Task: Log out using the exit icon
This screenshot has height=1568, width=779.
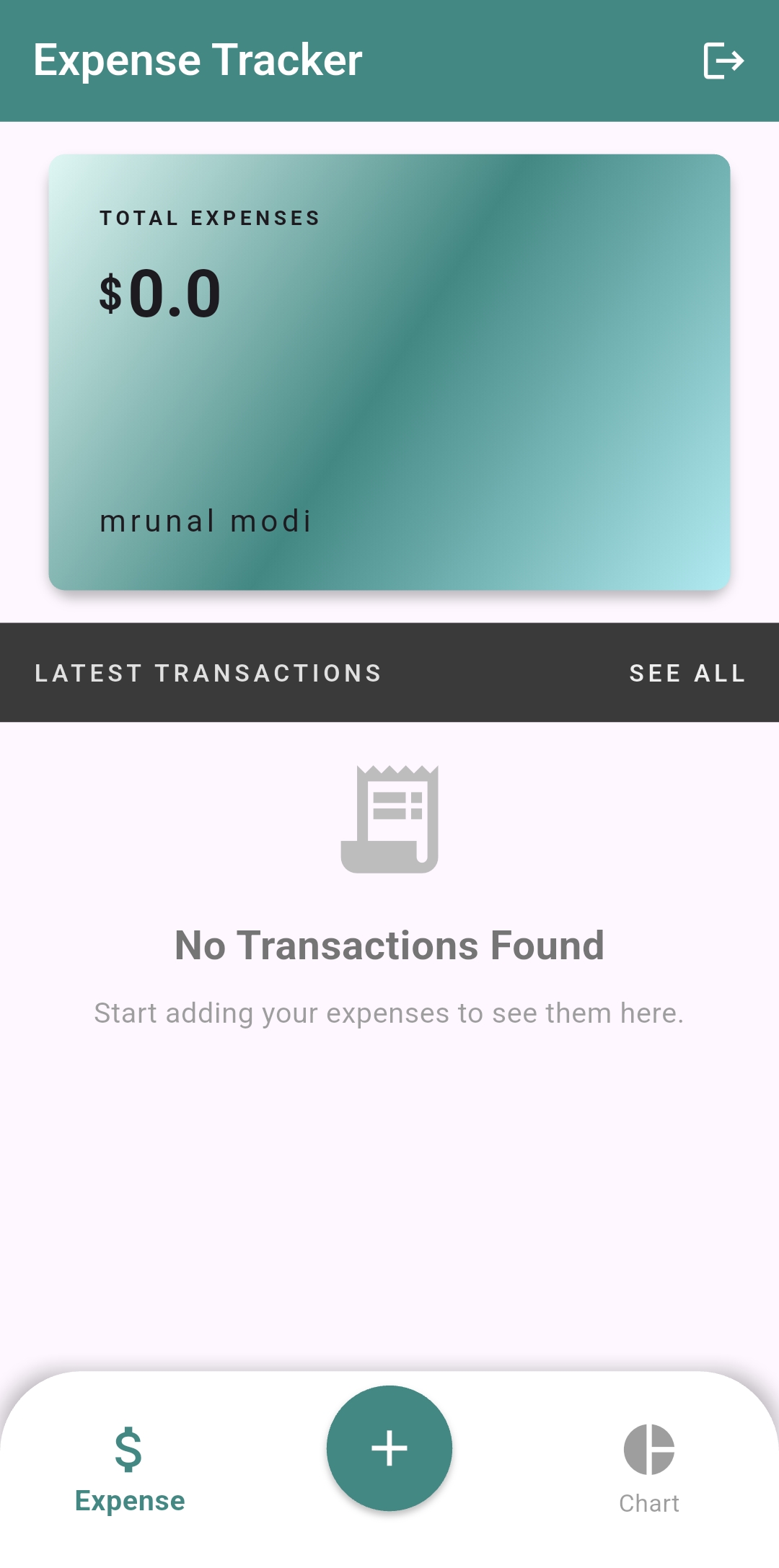Action: tap(723, 61)
